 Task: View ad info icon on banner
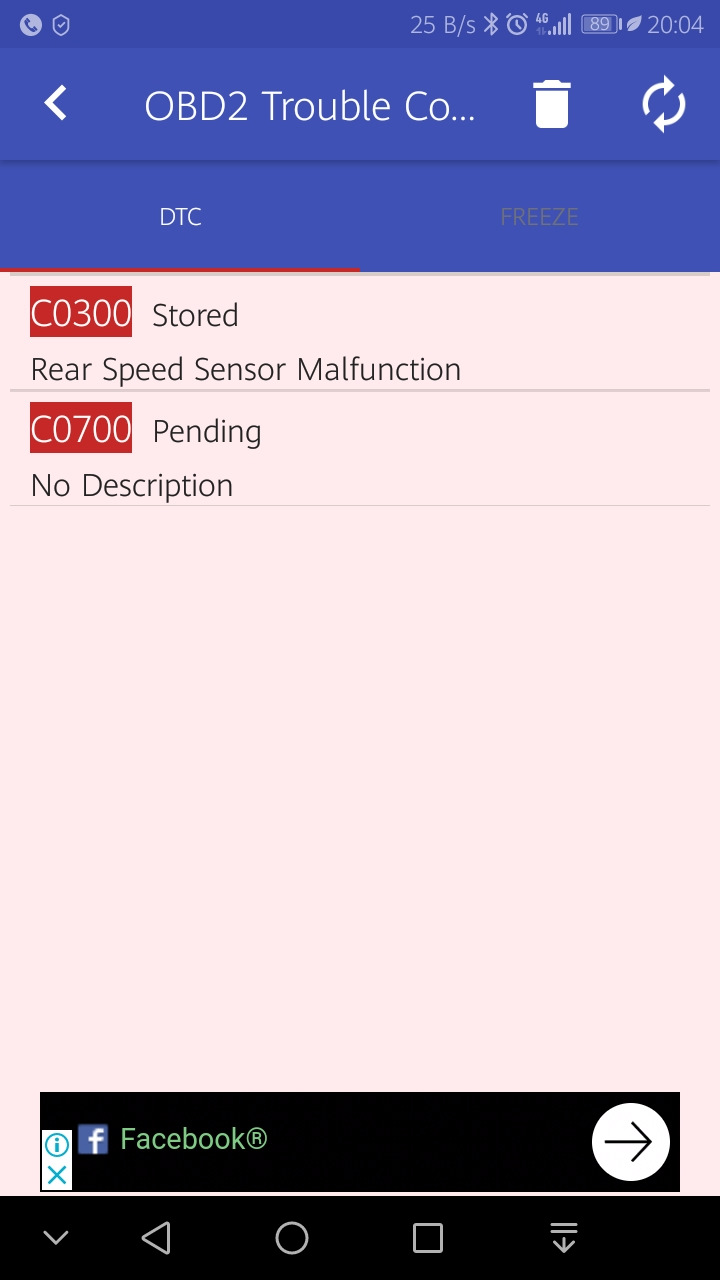click(x=57, y=1144)
